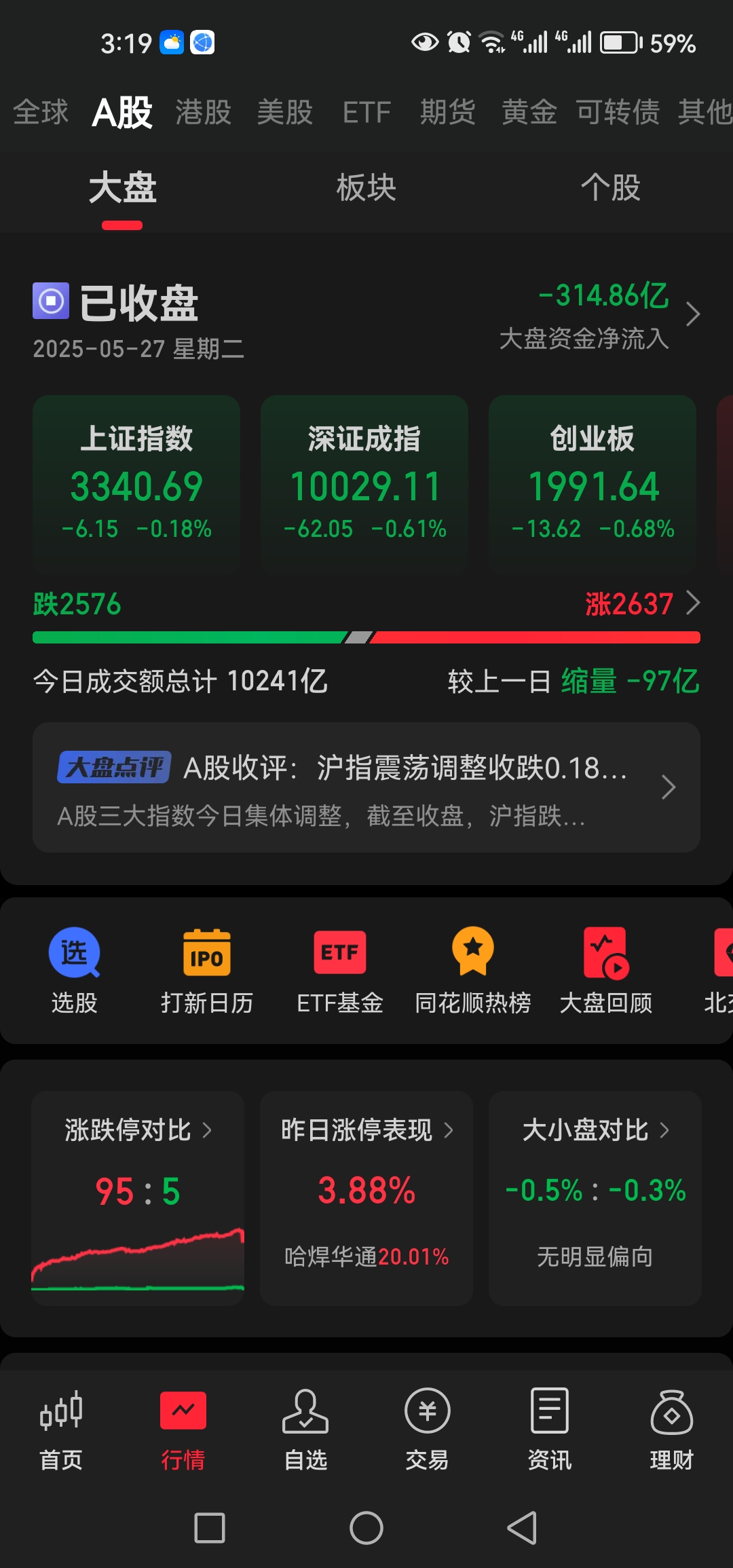Open the 创业板 index card
Screen dimensions: 733x1568
point(593,485)
